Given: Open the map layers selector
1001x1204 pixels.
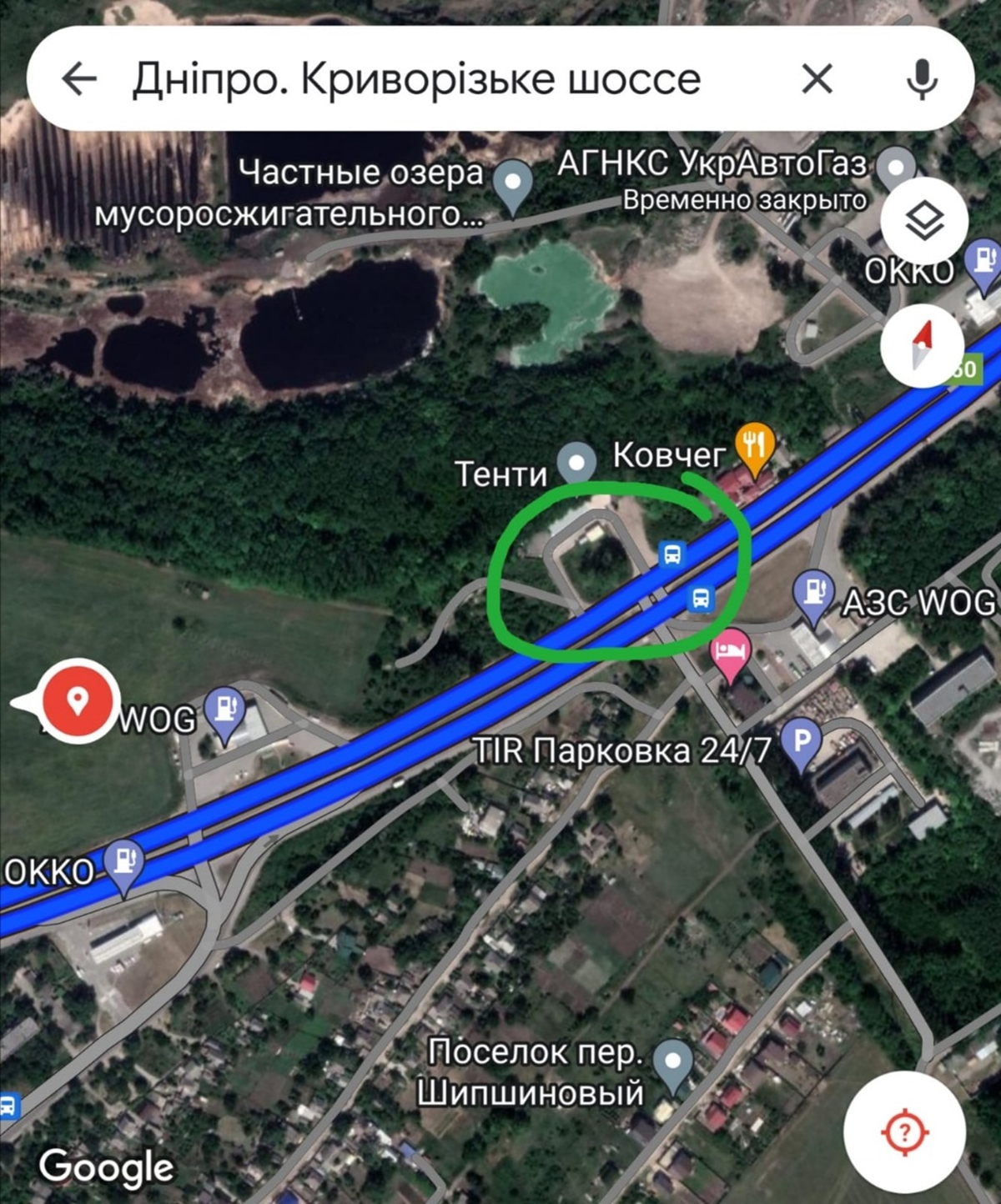Looking at the screenshot, I should coord(924,221).
